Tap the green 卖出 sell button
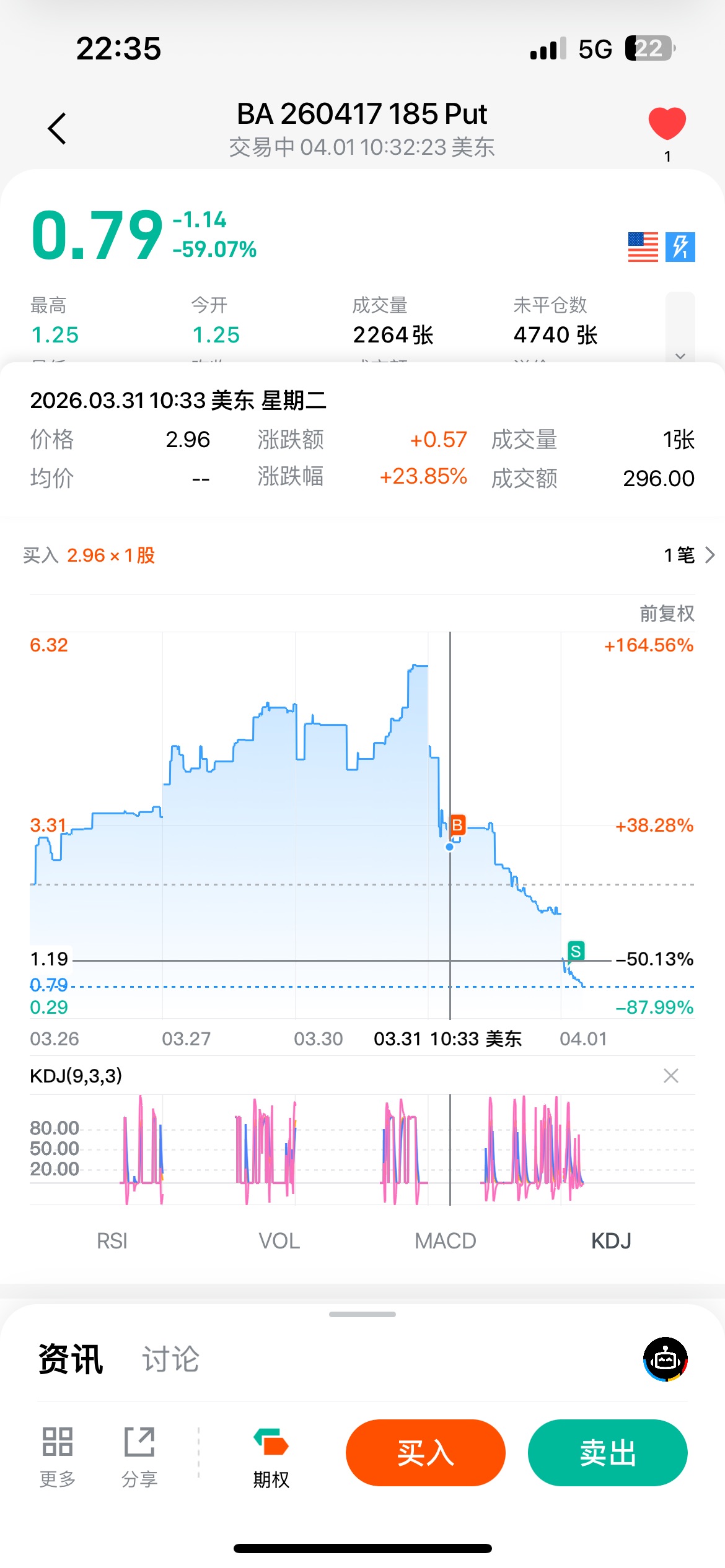 pos(607,1452)
